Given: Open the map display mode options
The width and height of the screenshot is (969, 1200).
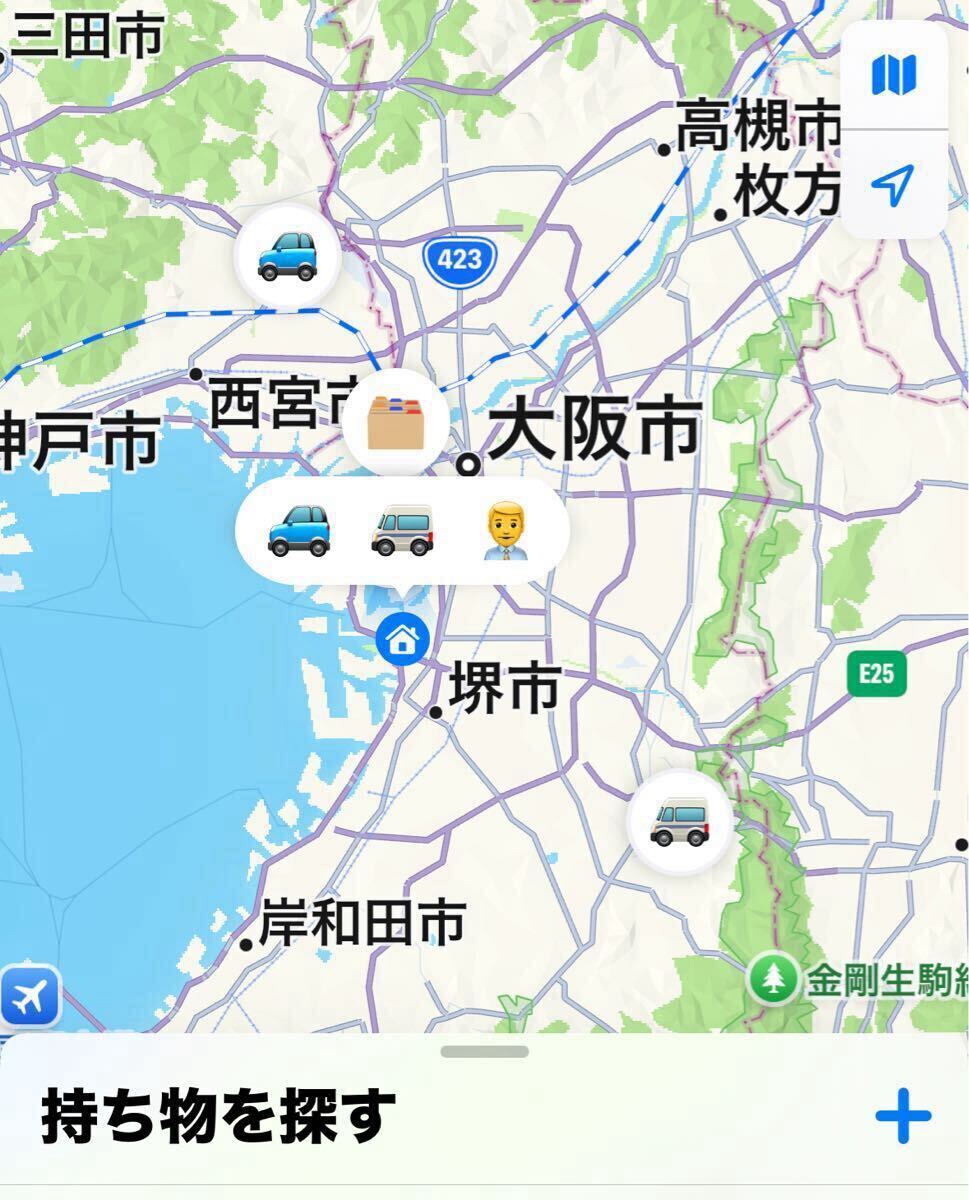Looking at the screenshot, I should click(x=893, y=75).
